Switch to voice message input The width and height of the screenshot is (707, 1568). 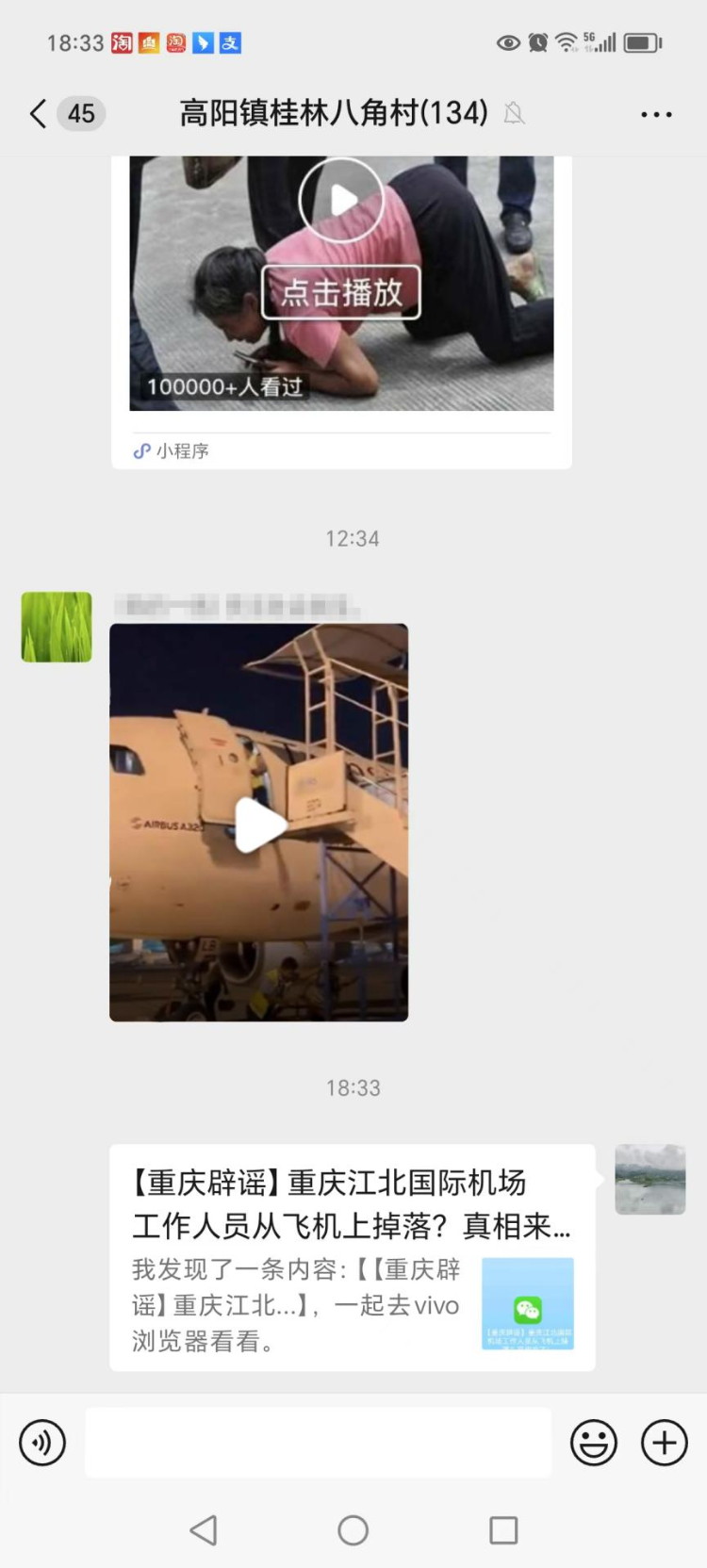pyautogui.click(x=42, y=1443)
